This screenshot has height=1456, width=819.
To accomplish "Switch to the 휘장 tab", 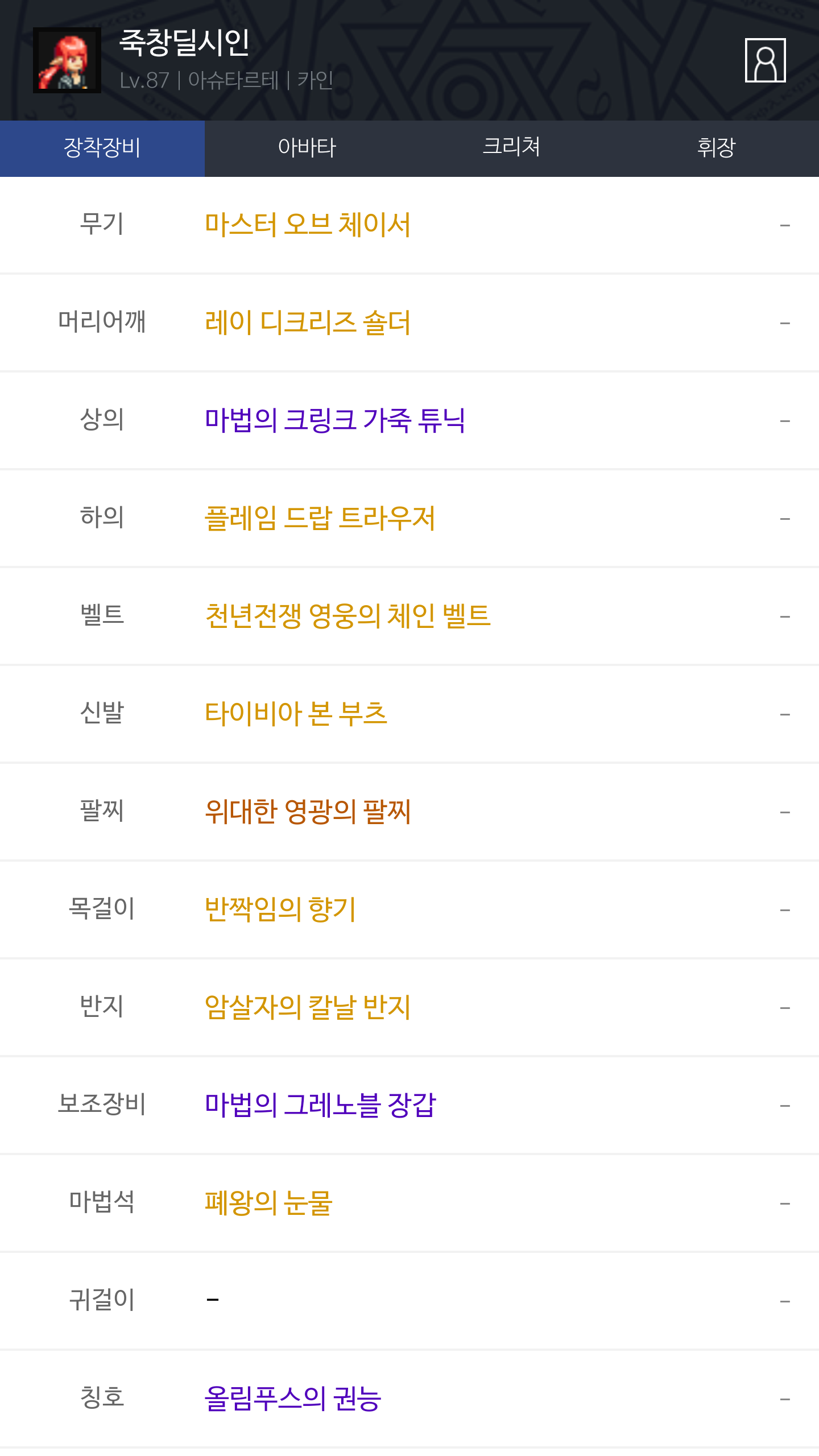I will [716, 148].
